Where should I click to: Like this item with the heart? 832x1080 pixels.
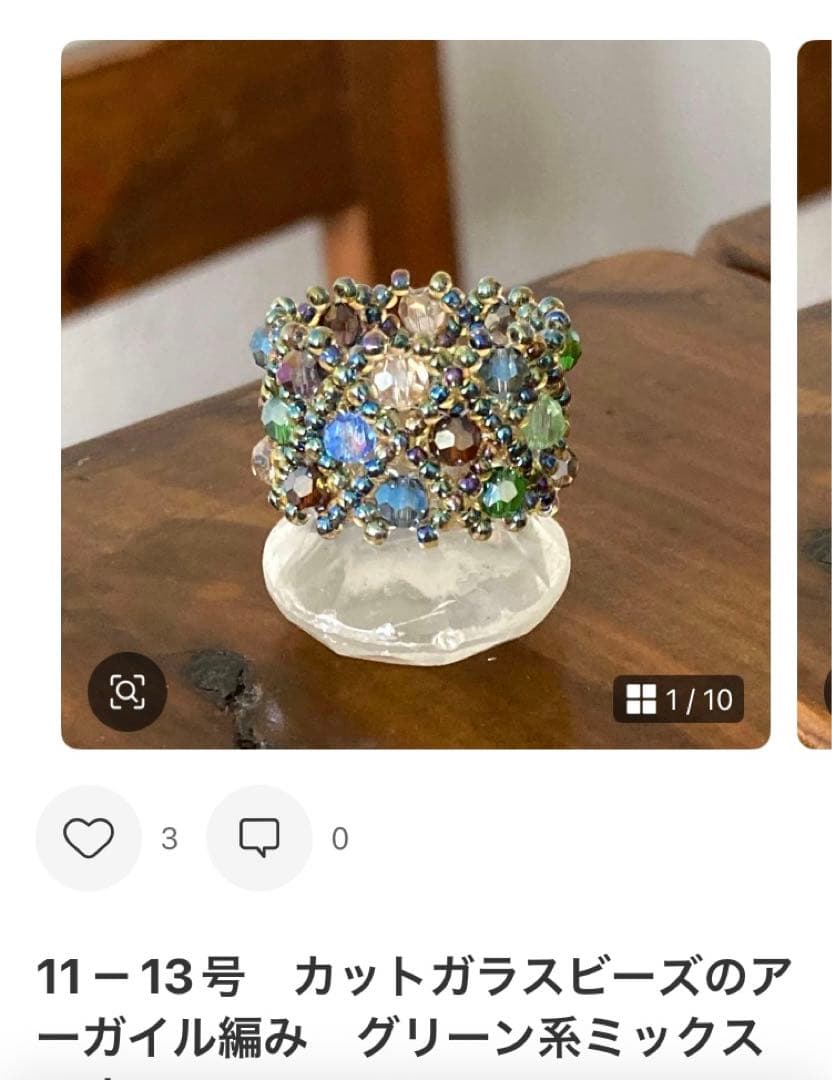(x=89, y=838)
